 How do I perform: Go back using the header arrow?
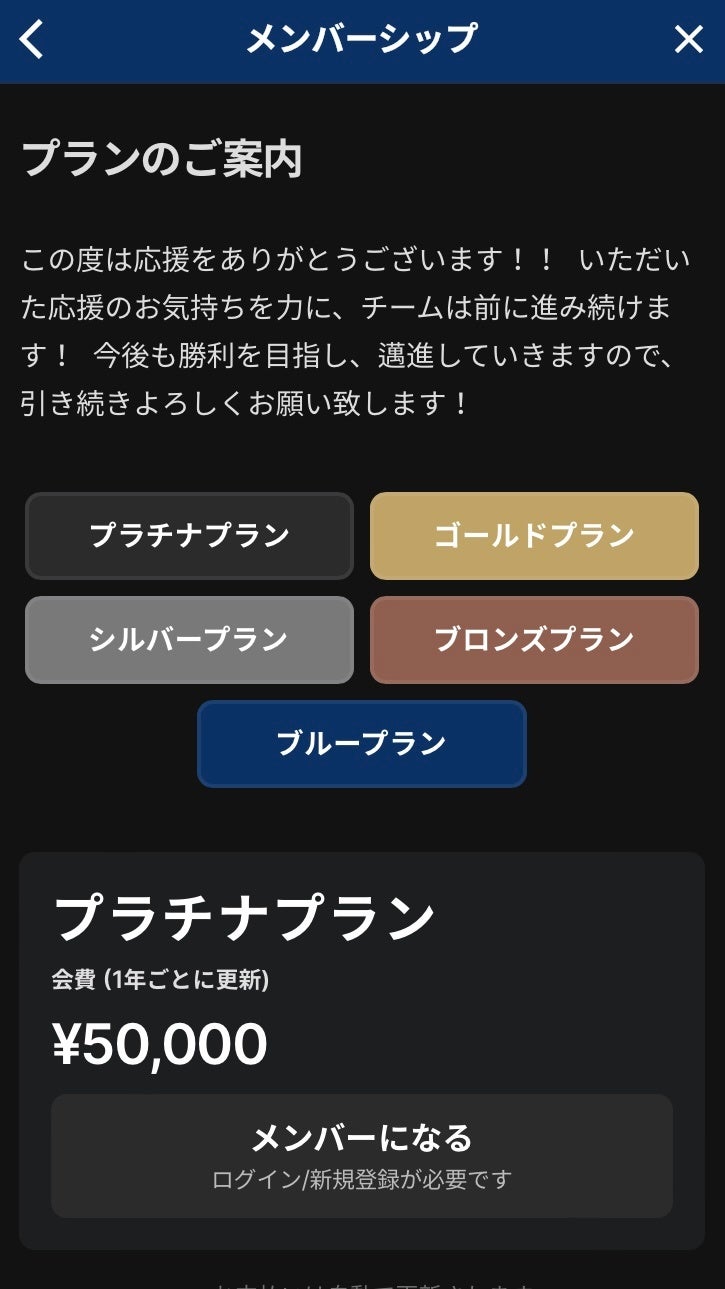tap(32, 41)
